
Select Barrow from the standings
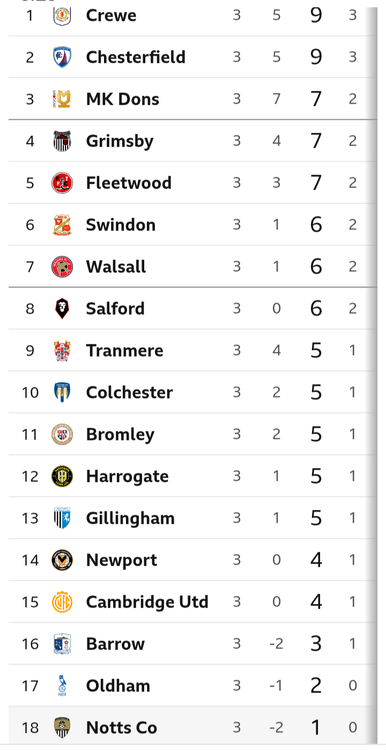(115, 644)
